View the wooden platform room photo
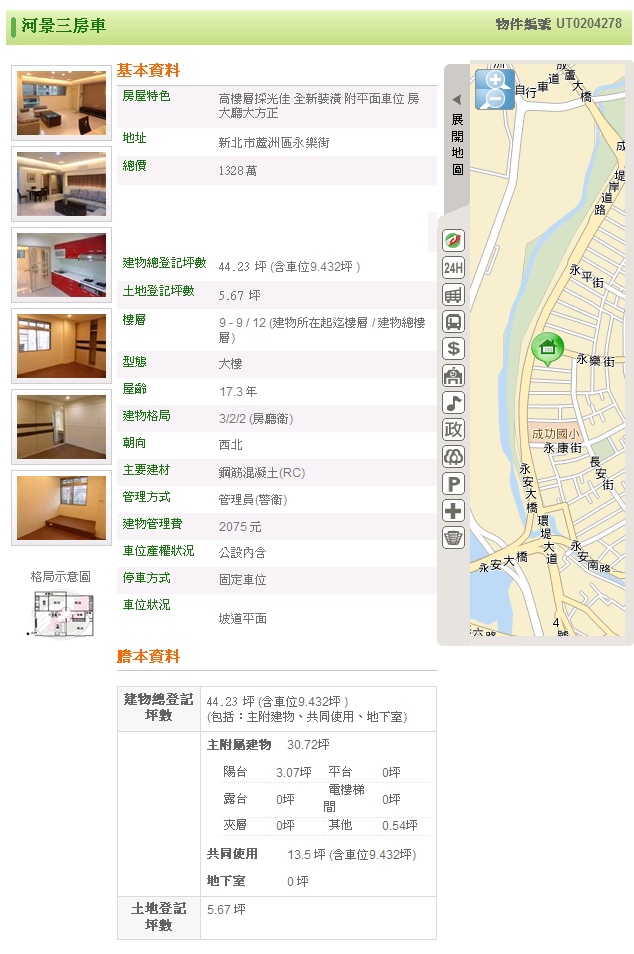 [61, 508]
